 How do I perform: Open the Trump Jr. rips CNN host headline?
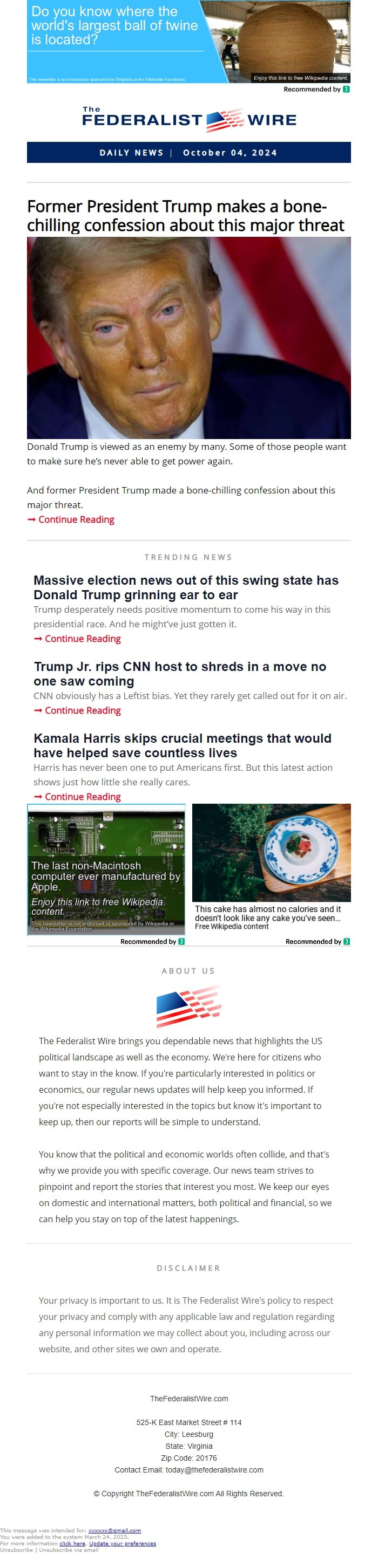pos(180,674)
